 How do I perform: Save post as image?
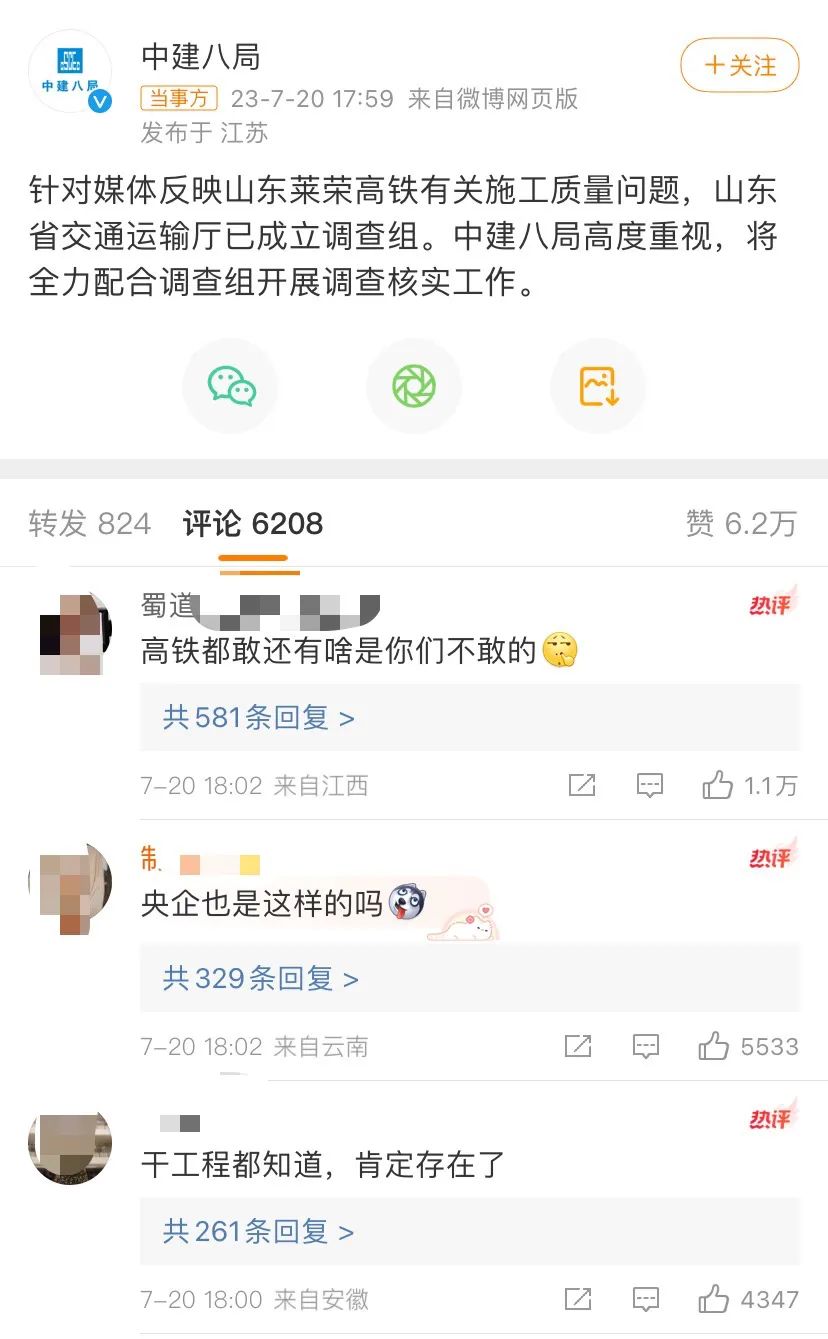point(598,386)
